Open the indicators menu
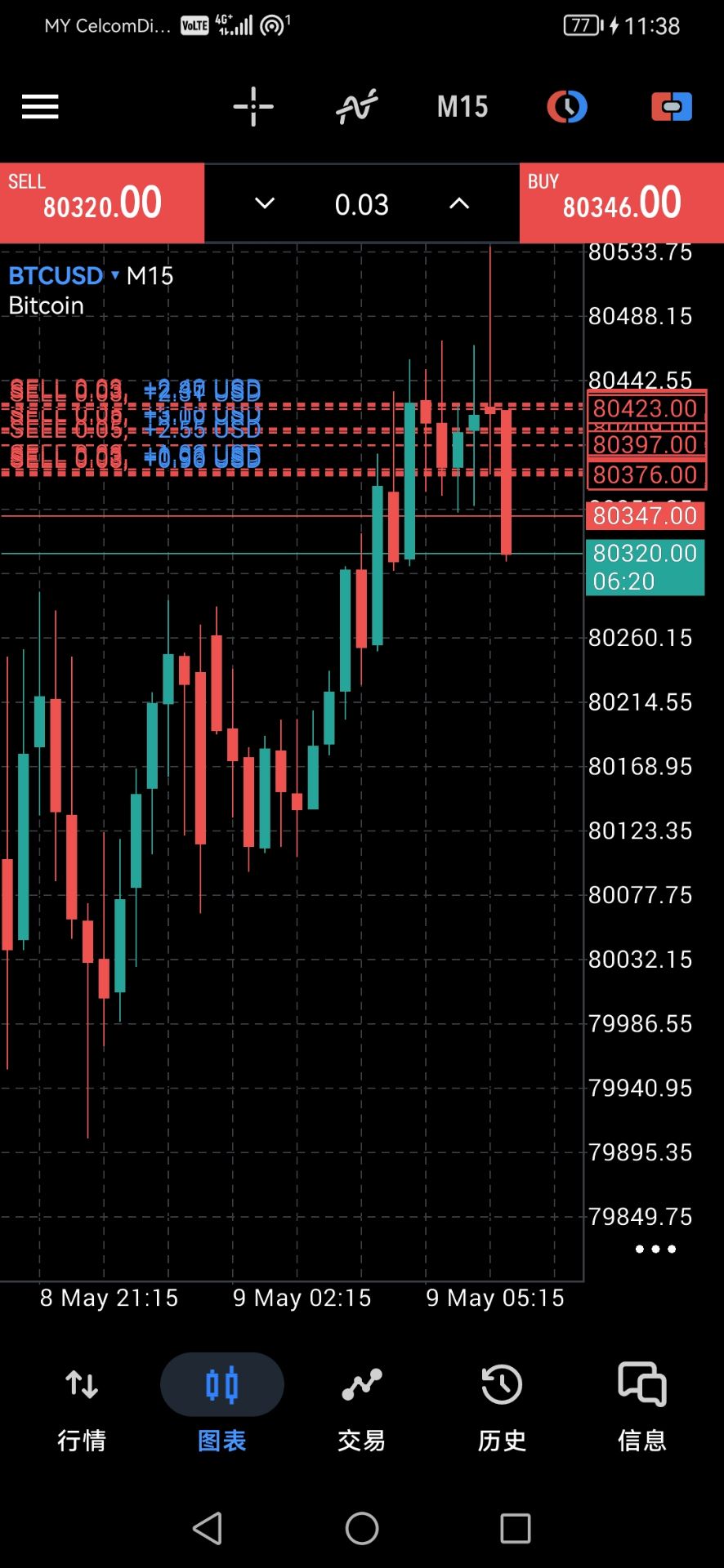 [x=357, y=107]
